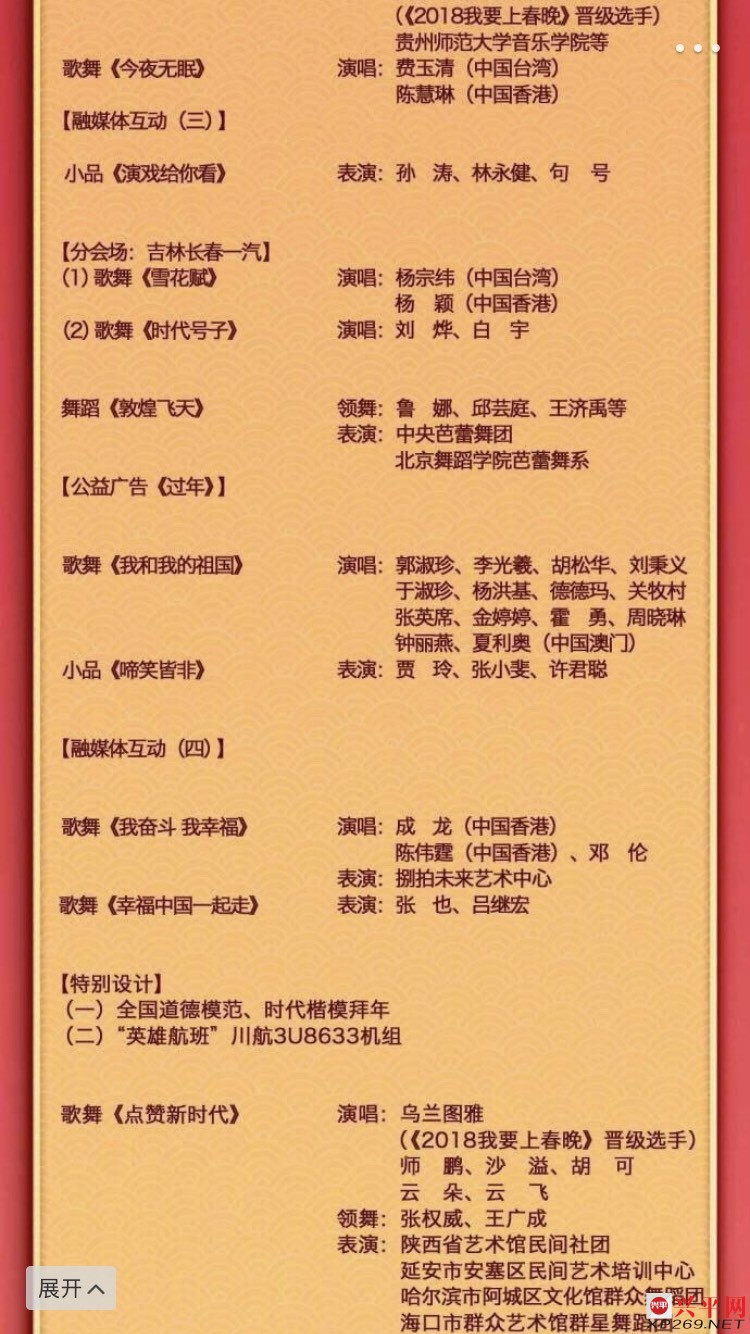
Task: Open the three-dot overflow menu
Action: [x=697, y=48]
